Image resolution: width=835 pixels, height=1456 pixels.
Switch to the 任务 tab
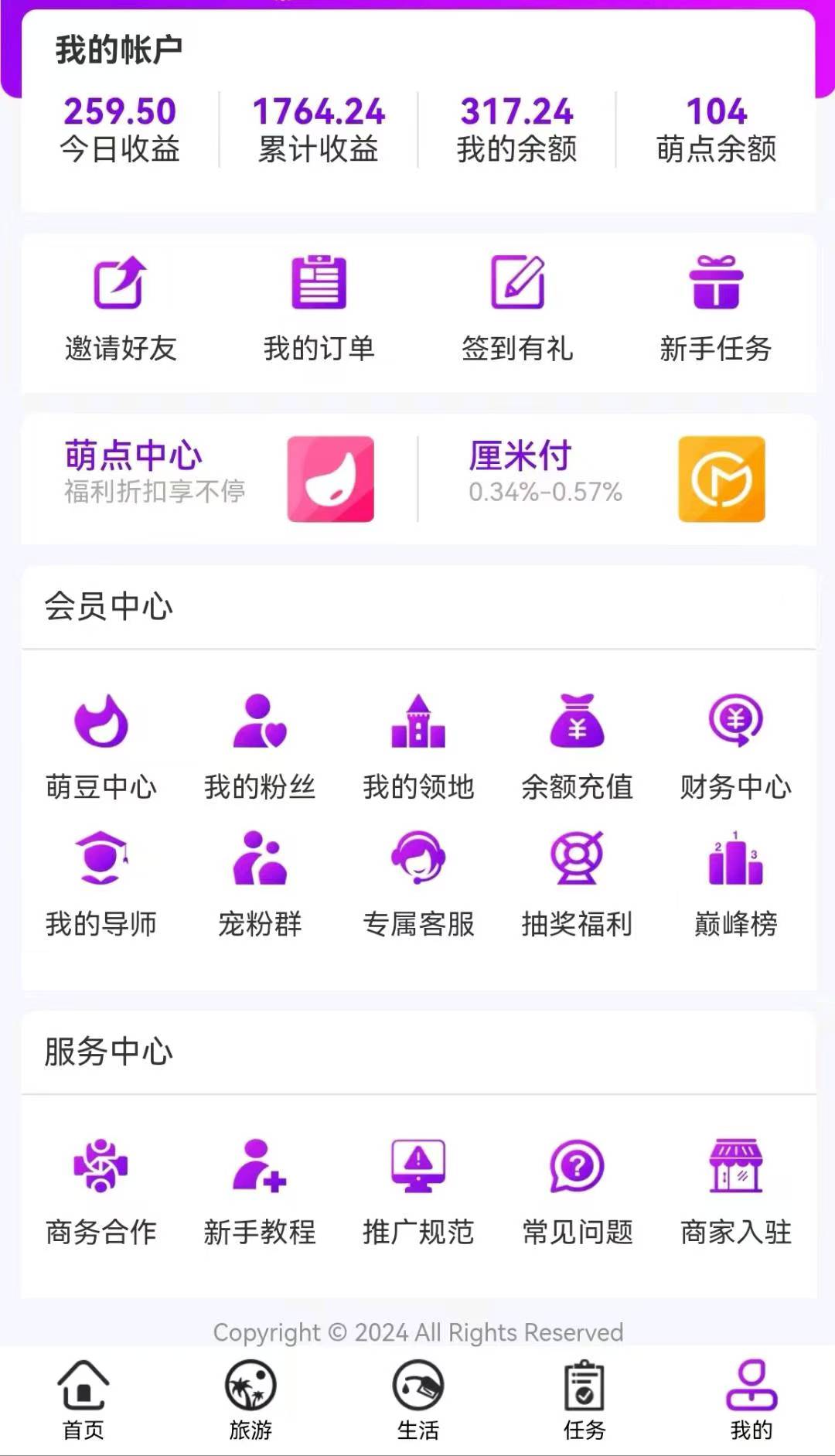584,1400
